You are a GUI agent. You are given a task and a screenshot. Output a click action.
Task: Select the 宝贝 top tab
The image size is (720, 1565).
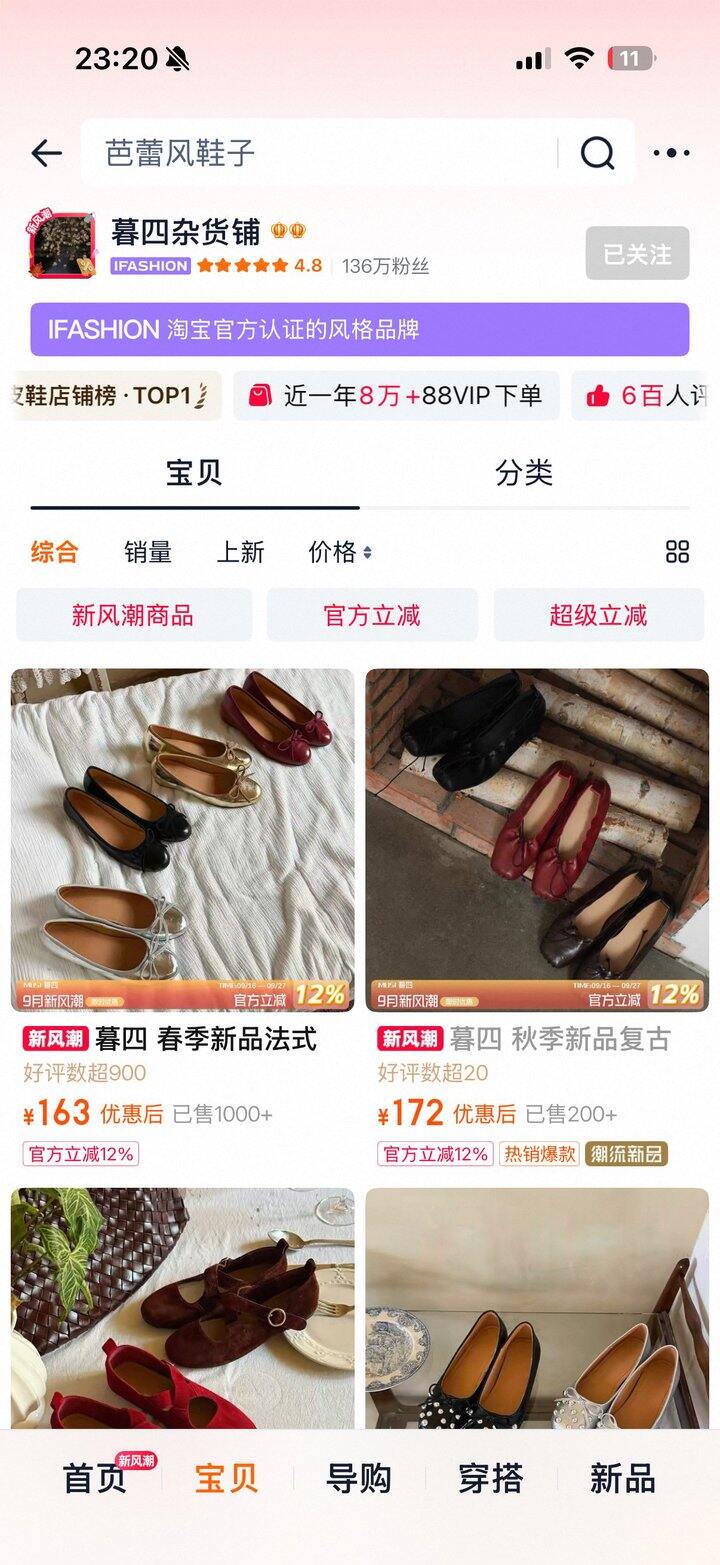(x=194, y=473)
